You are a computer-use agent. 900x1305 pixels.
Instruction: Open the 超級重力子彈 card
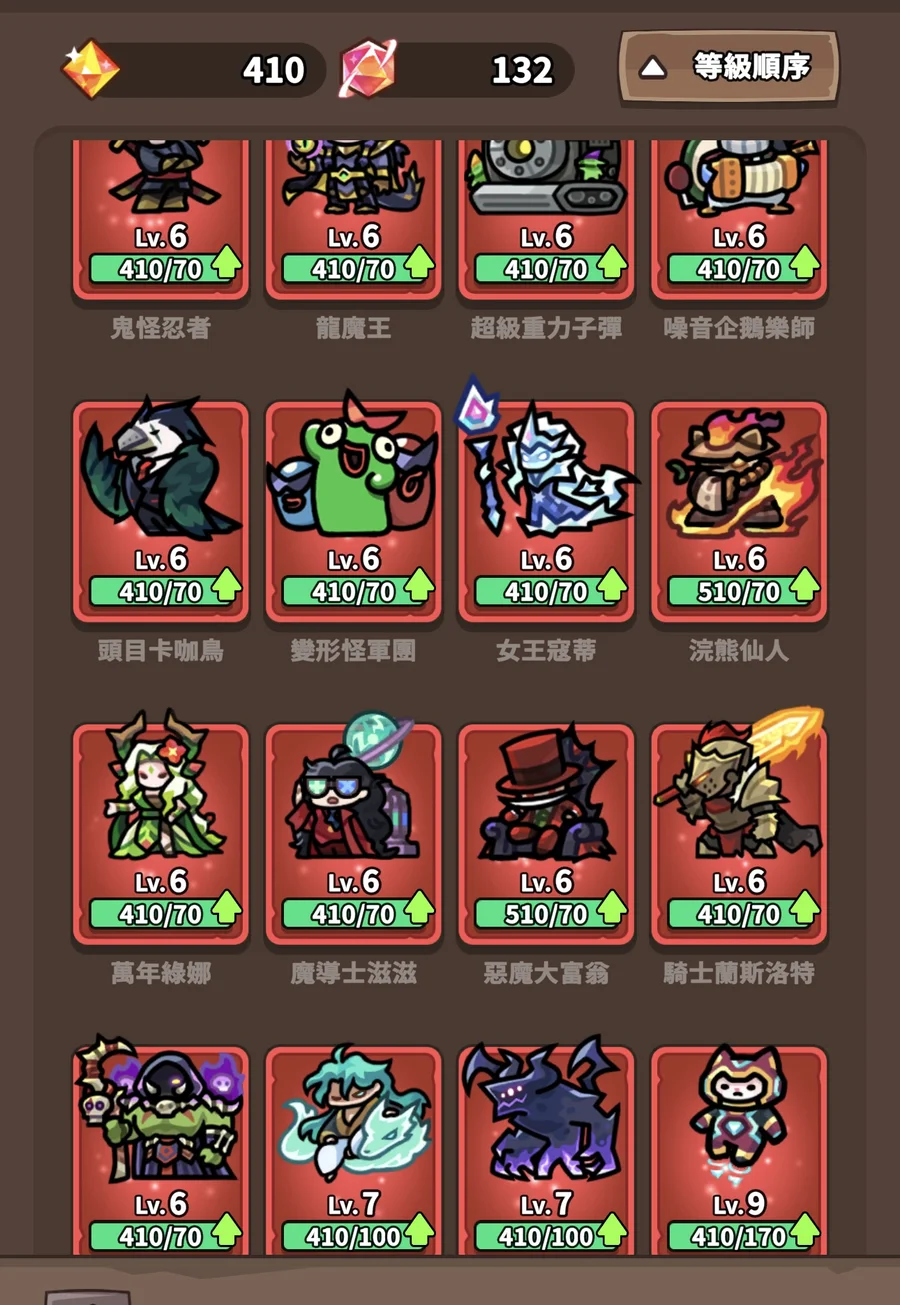(546, 219)
